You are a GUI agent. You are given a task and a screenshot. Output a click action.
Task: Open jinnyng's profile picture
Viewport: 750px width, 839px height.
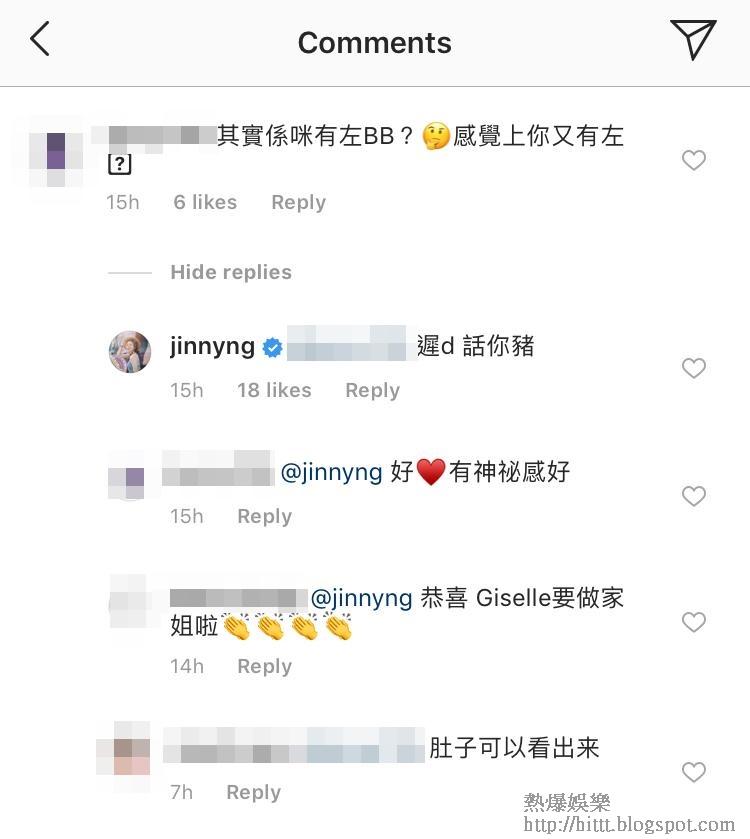pyautogui.click(x=130, y=352)
